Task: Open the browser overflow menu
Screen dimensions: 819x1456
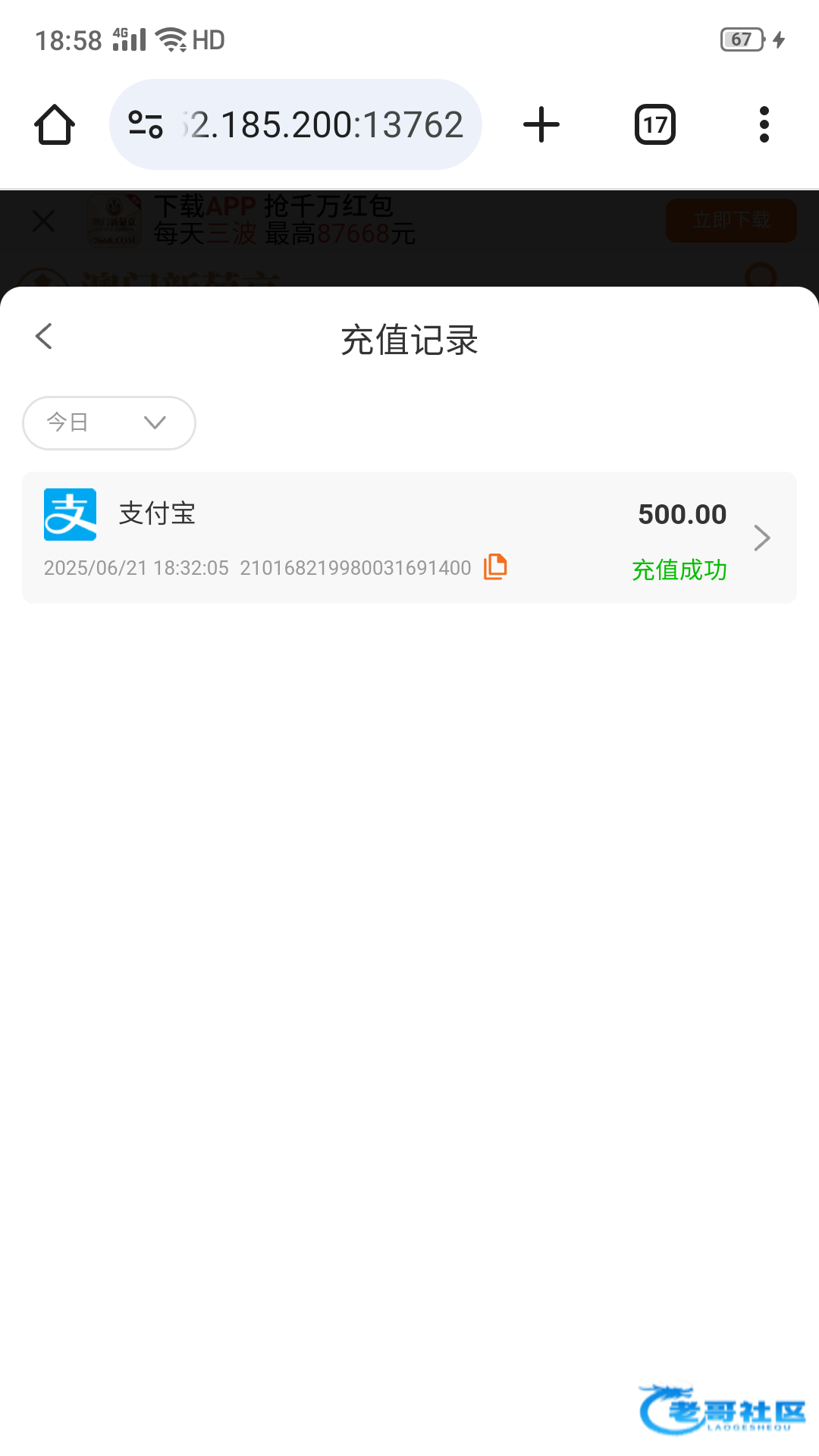Action: coord(764,124)
